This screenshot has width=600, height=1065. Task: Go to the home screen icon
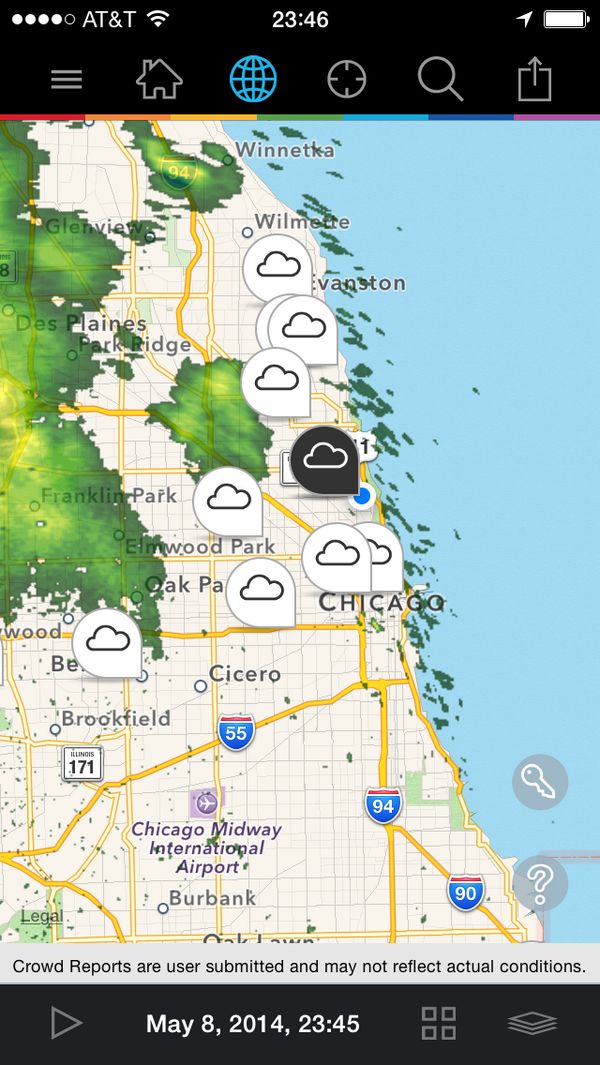(160, 79)
